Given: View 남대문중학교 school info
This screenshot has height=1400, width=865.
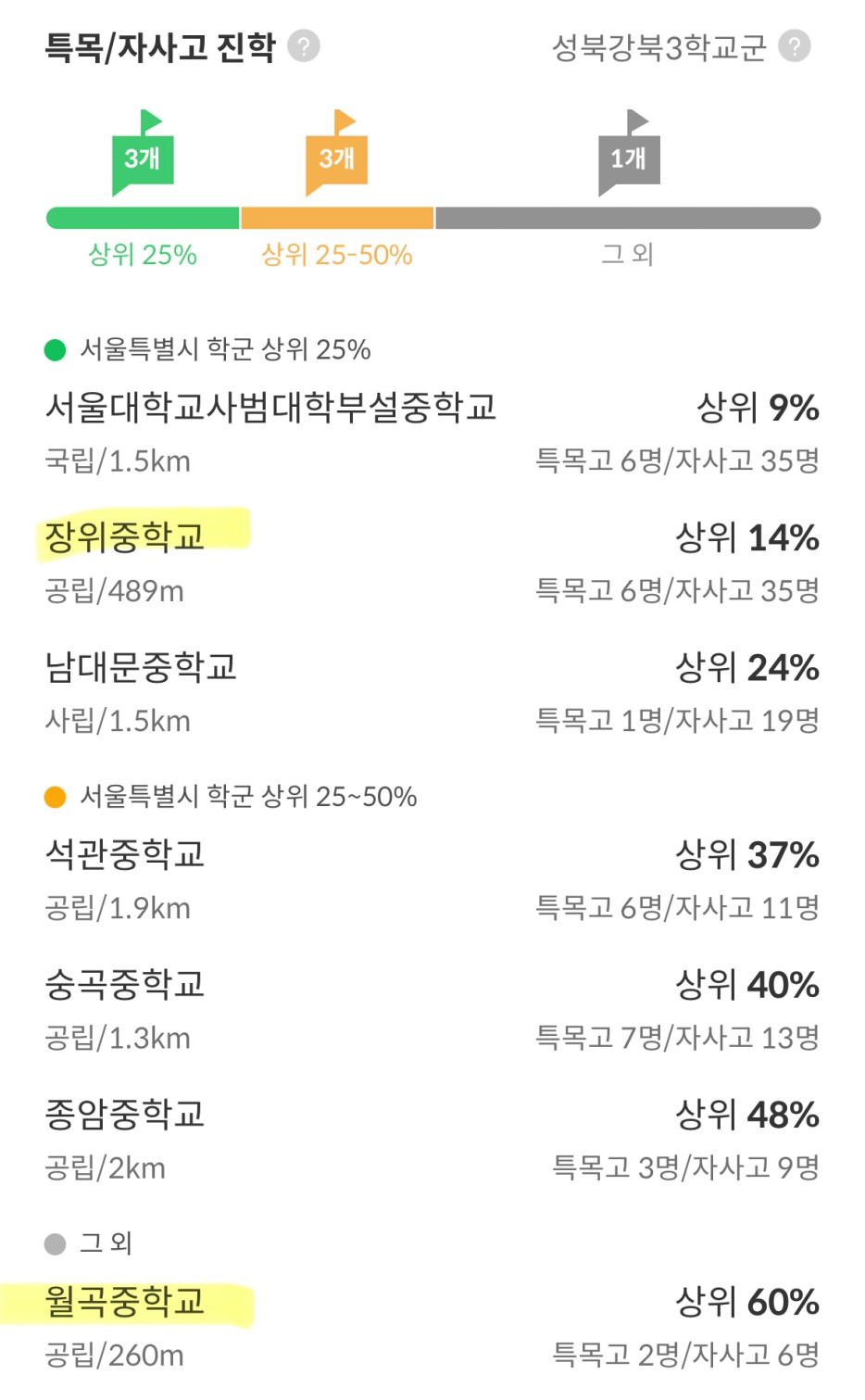Looking at the screenshot, I should [432, 692].
